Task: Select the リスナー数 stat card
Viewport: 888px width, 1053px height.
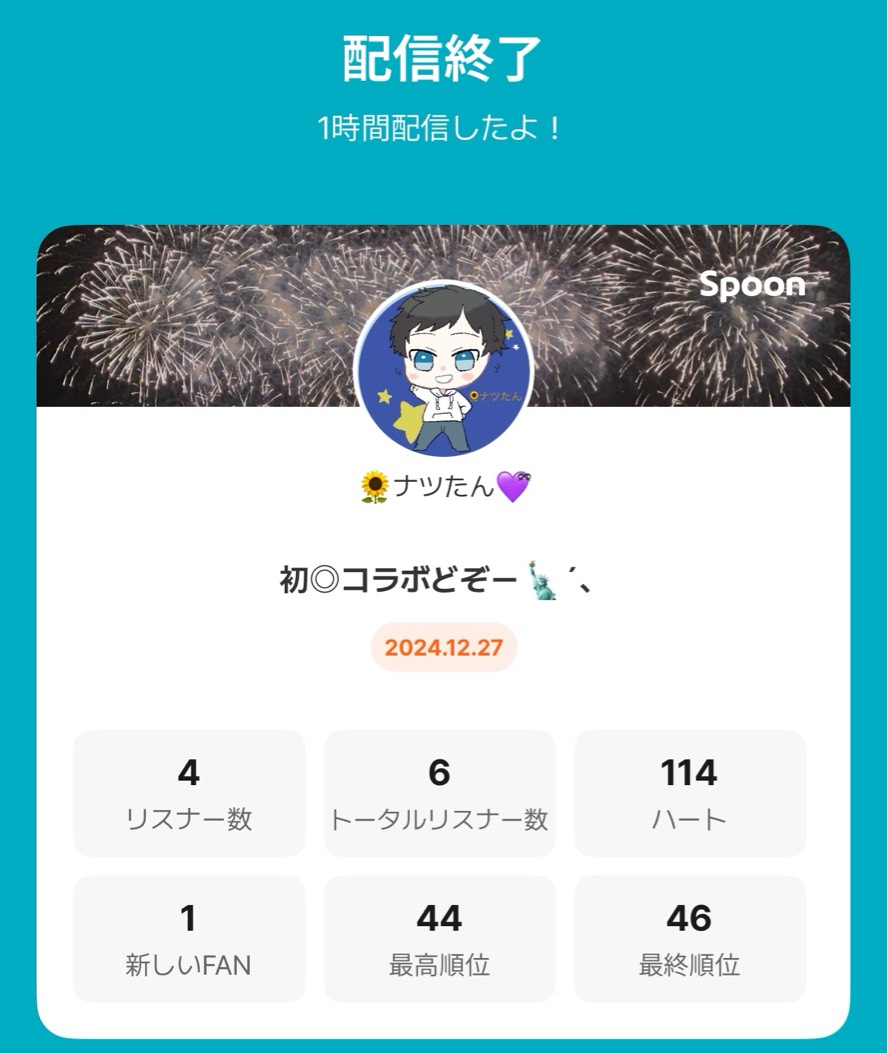Action: click(189, 793)
